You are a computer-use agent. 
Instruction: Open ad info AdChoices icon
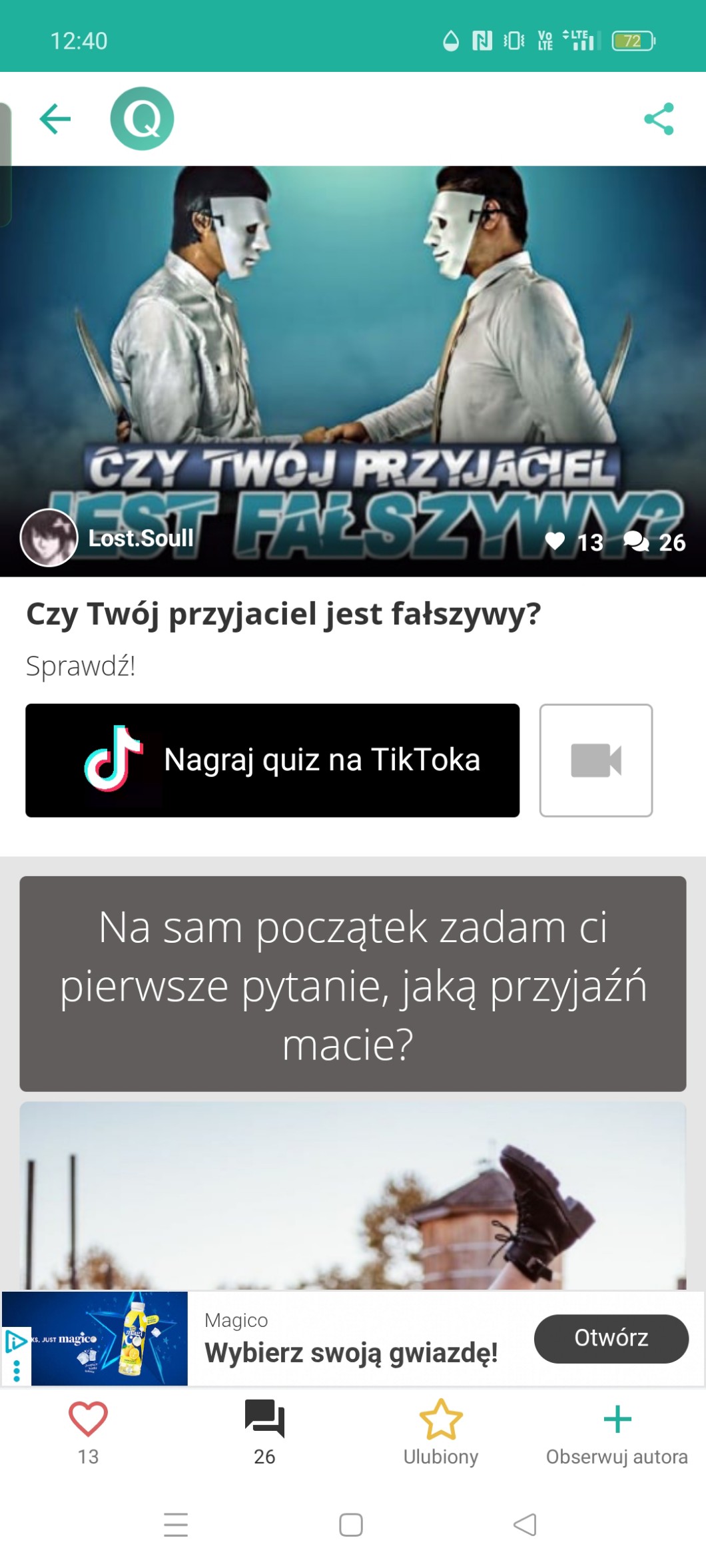pyautogui.click(x=15, y=1341)
